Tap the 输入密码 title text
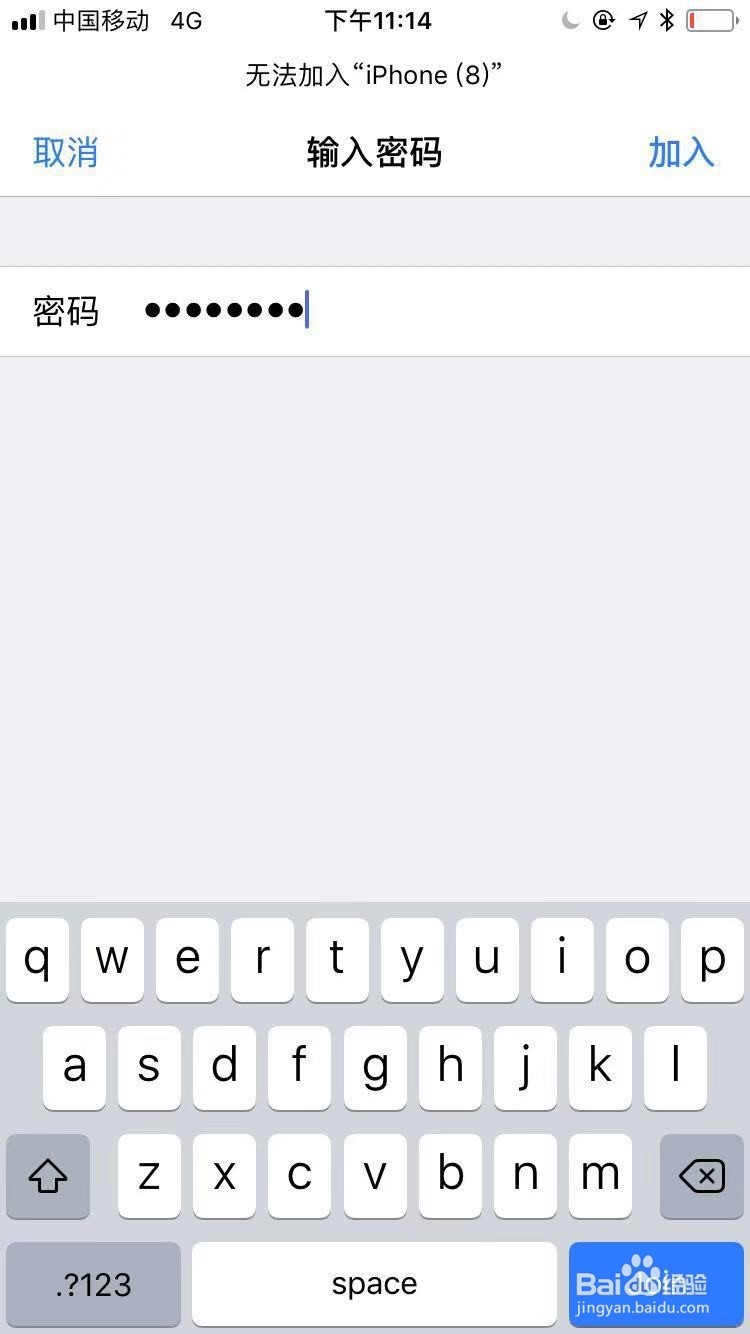Screen dimensions: 750x1334 pos(373,152)
